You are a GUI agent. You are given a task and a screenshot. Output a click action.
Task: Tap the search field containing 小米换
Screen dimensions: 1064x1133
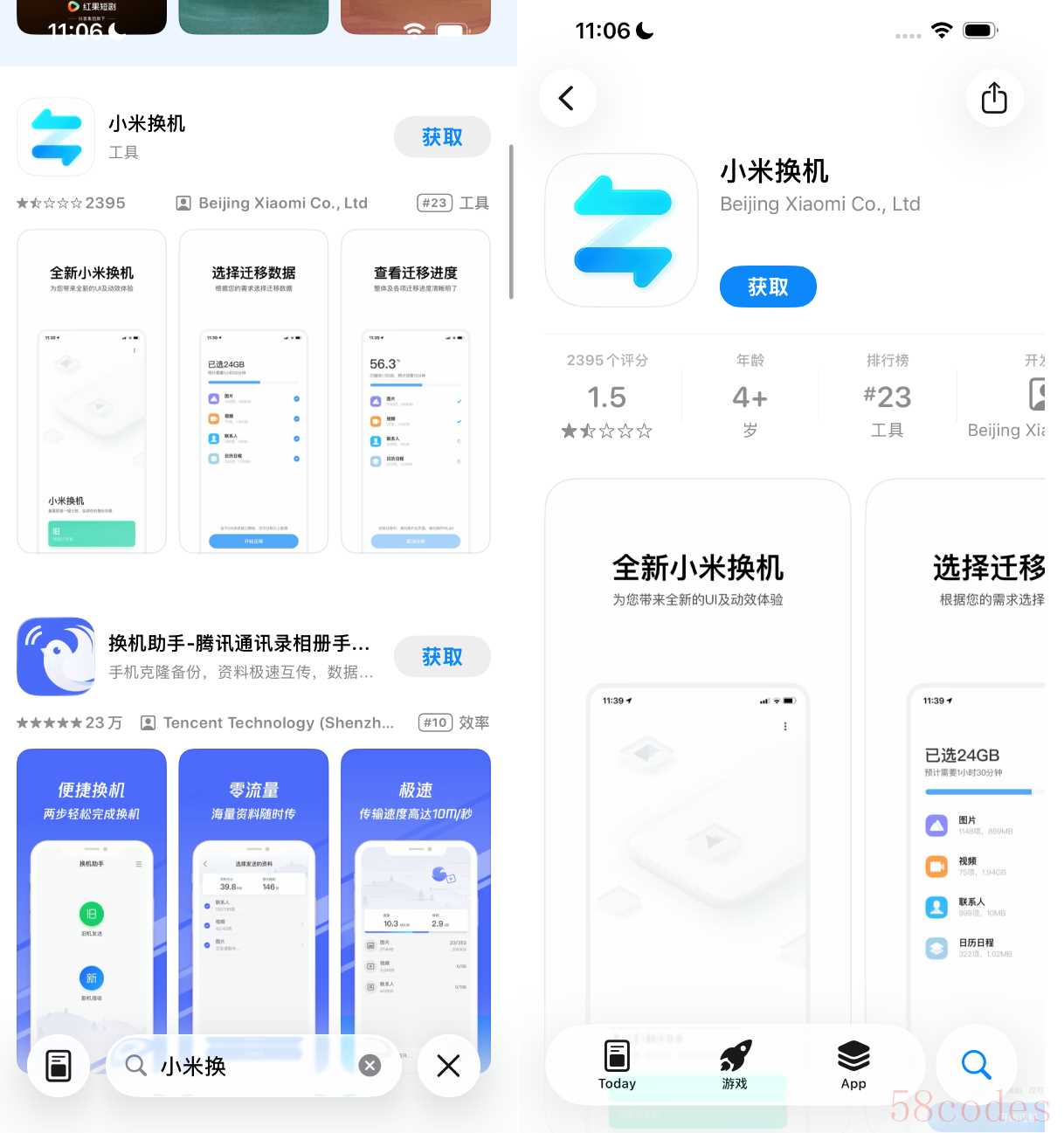click(x=245, y=1066)
